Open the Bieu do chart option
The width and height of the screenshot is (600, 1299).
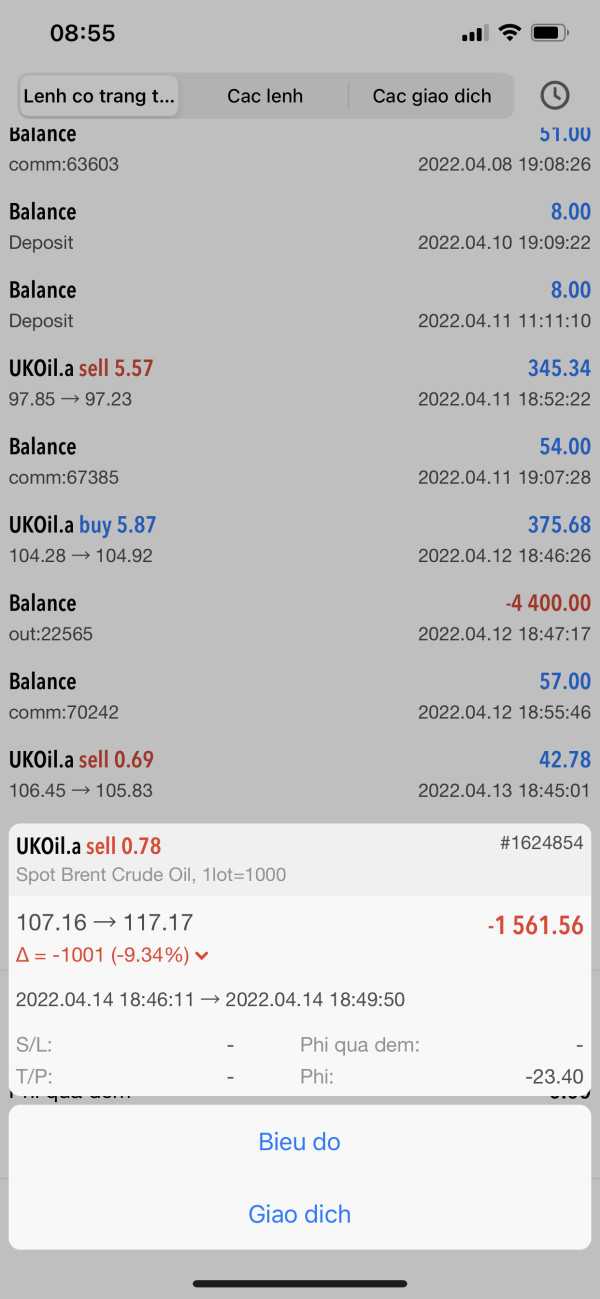click(299, 1142)
